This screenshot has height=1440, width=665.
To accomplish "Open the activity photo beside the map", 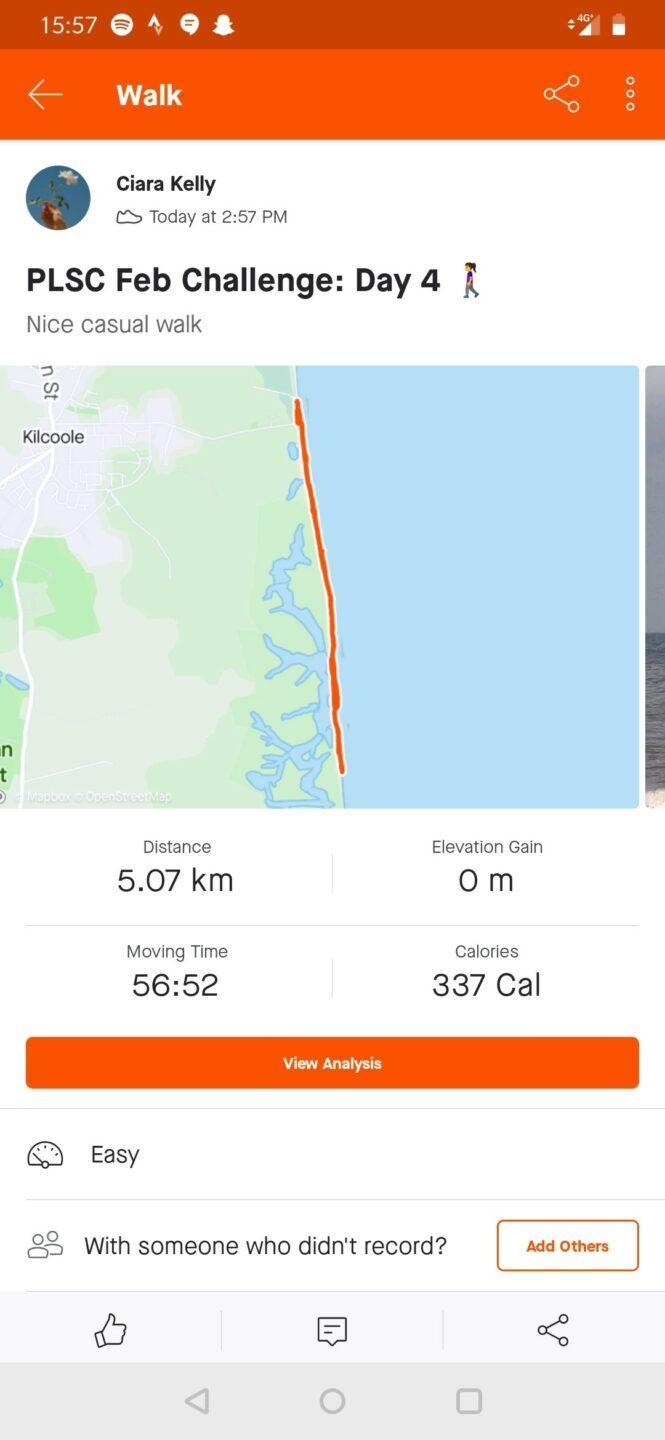I will pyautogui.click(x=655, y=586).
